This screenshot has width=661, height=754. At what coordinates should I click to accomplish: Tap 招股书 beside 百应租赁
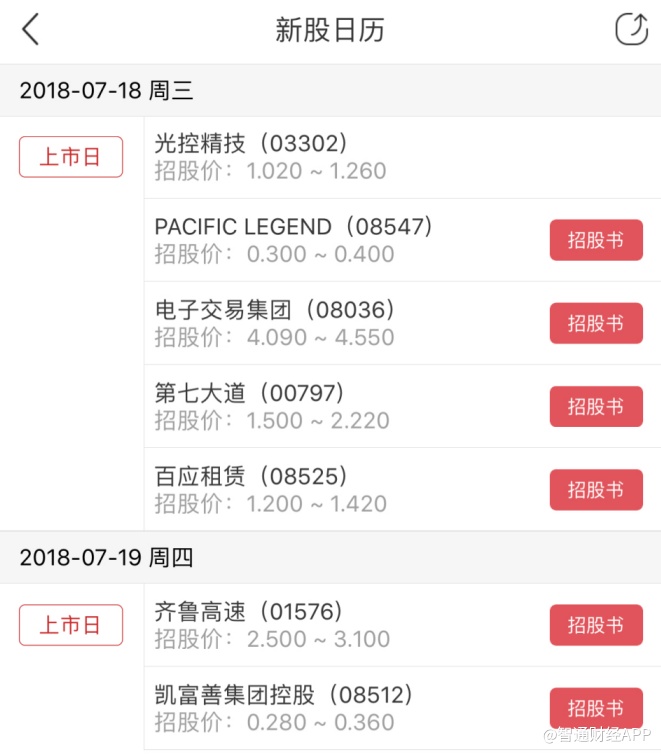click(596, 490)
